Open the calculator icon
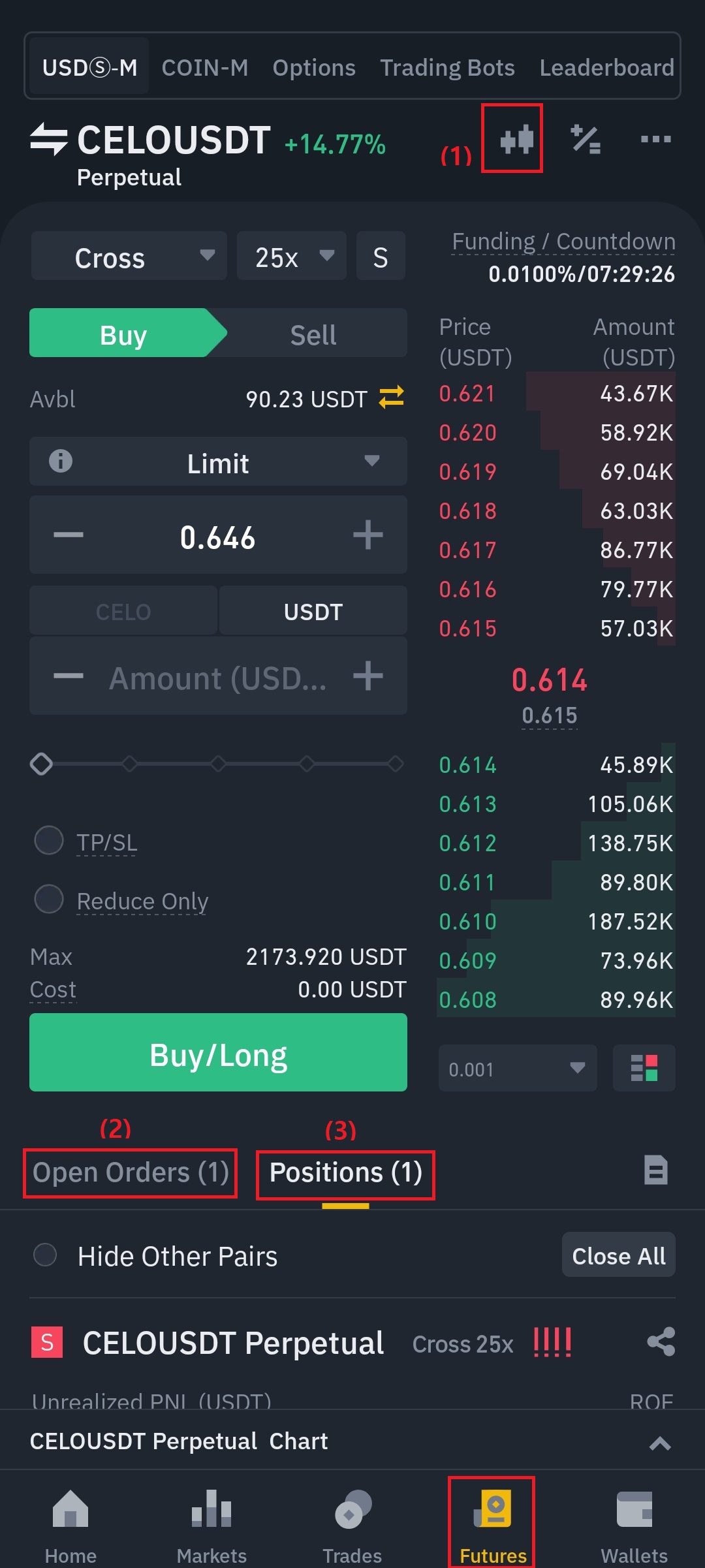705x1568 pixels. point(586,139)
